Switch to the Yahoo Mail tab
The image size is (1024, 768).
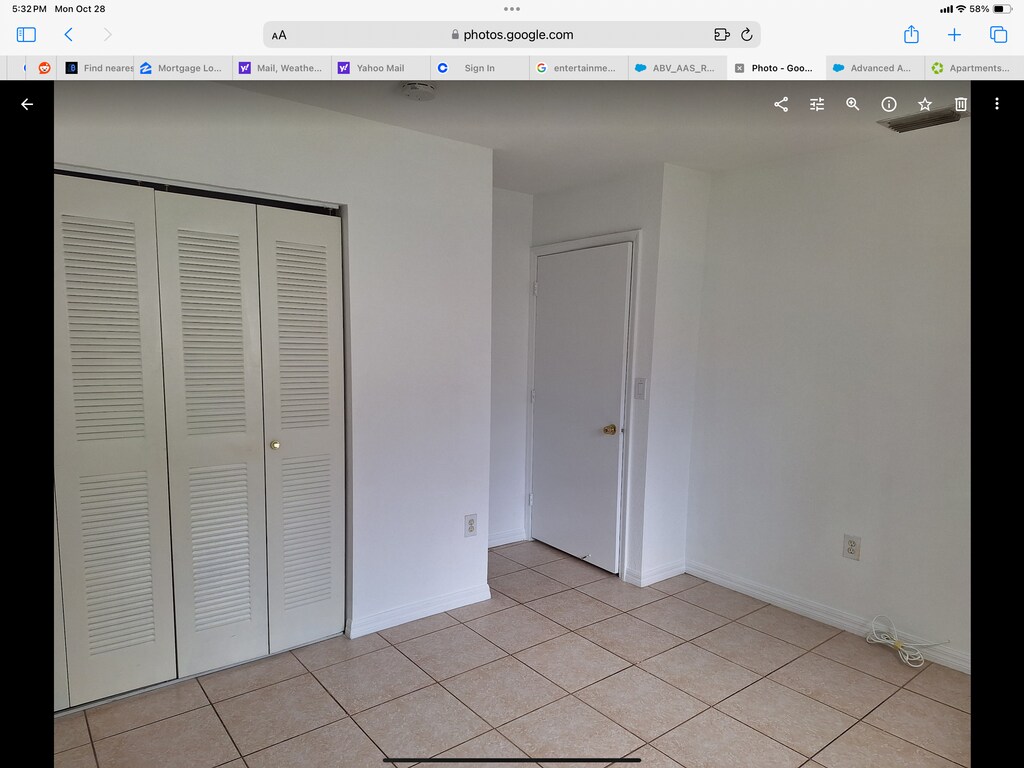click(x=380, y=68)
